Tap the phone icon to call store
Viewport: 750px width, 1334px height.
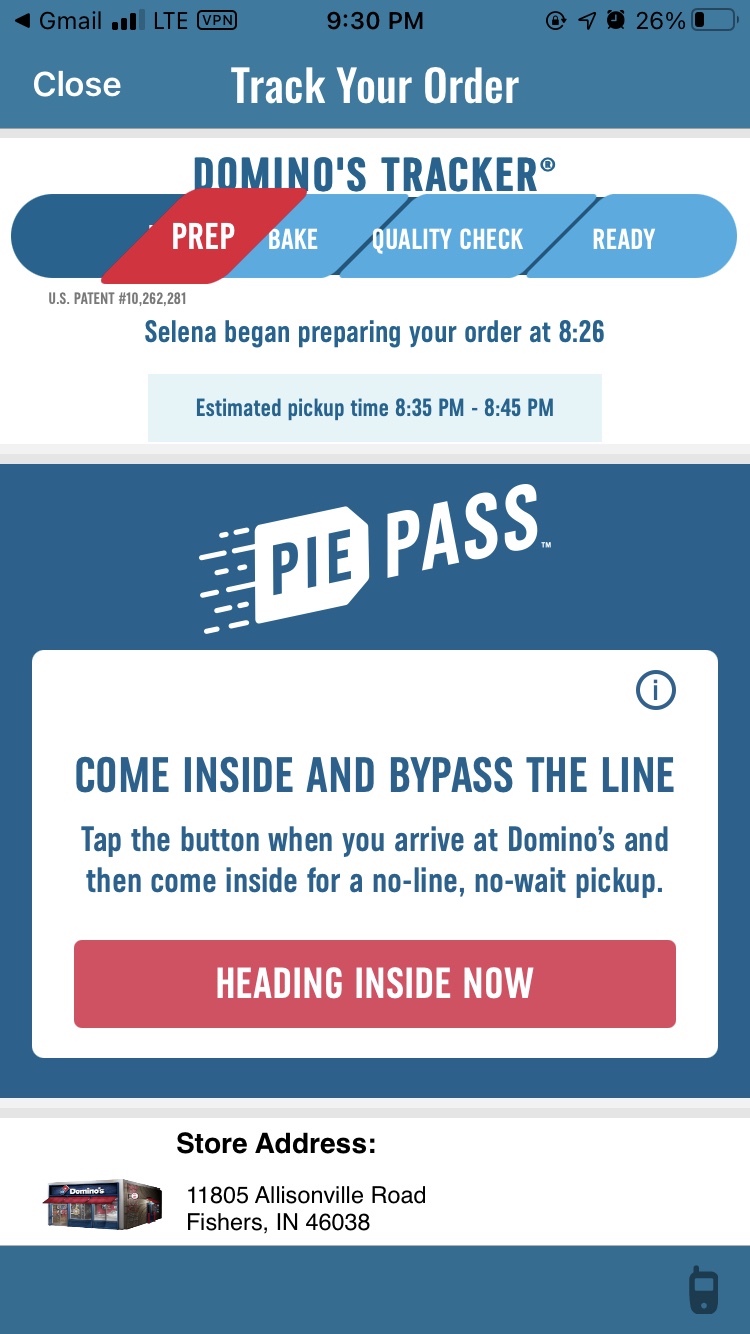(x=704, y=1289)
